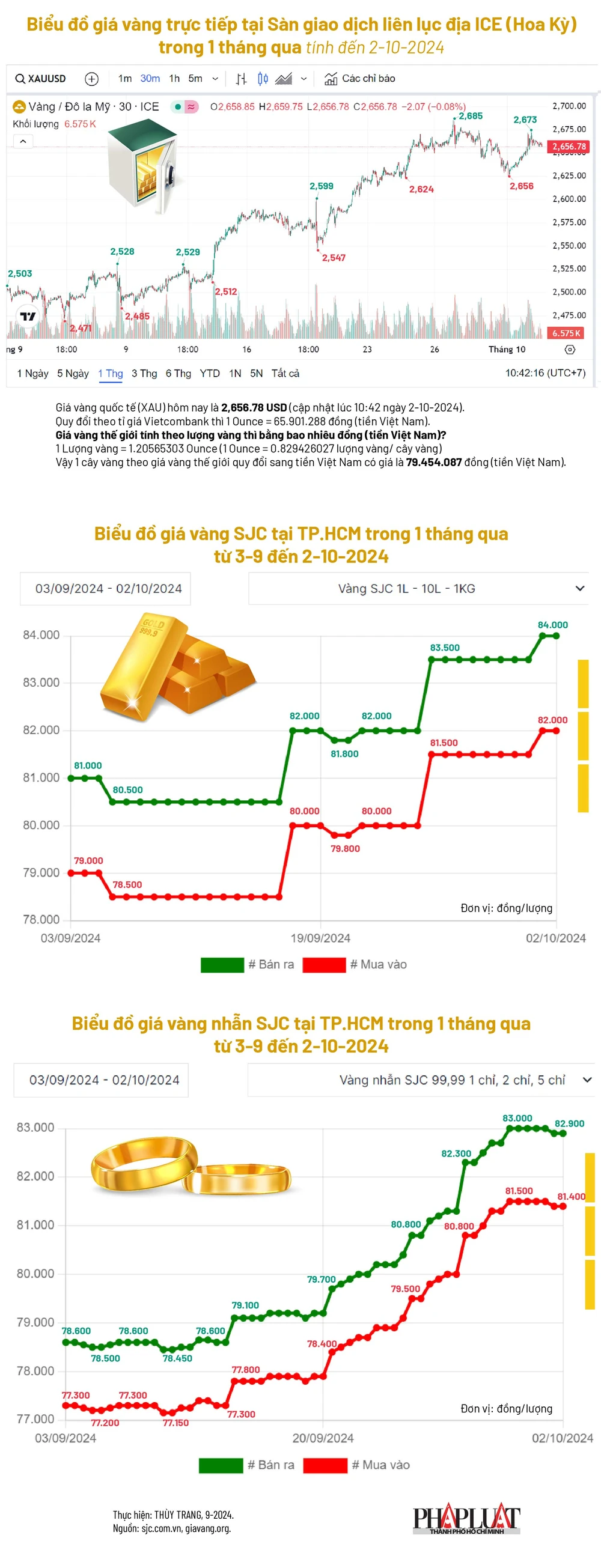This screenshot has height=1568, width=601.
Task: Select the YTD range tab
Action: pos(210,373)
